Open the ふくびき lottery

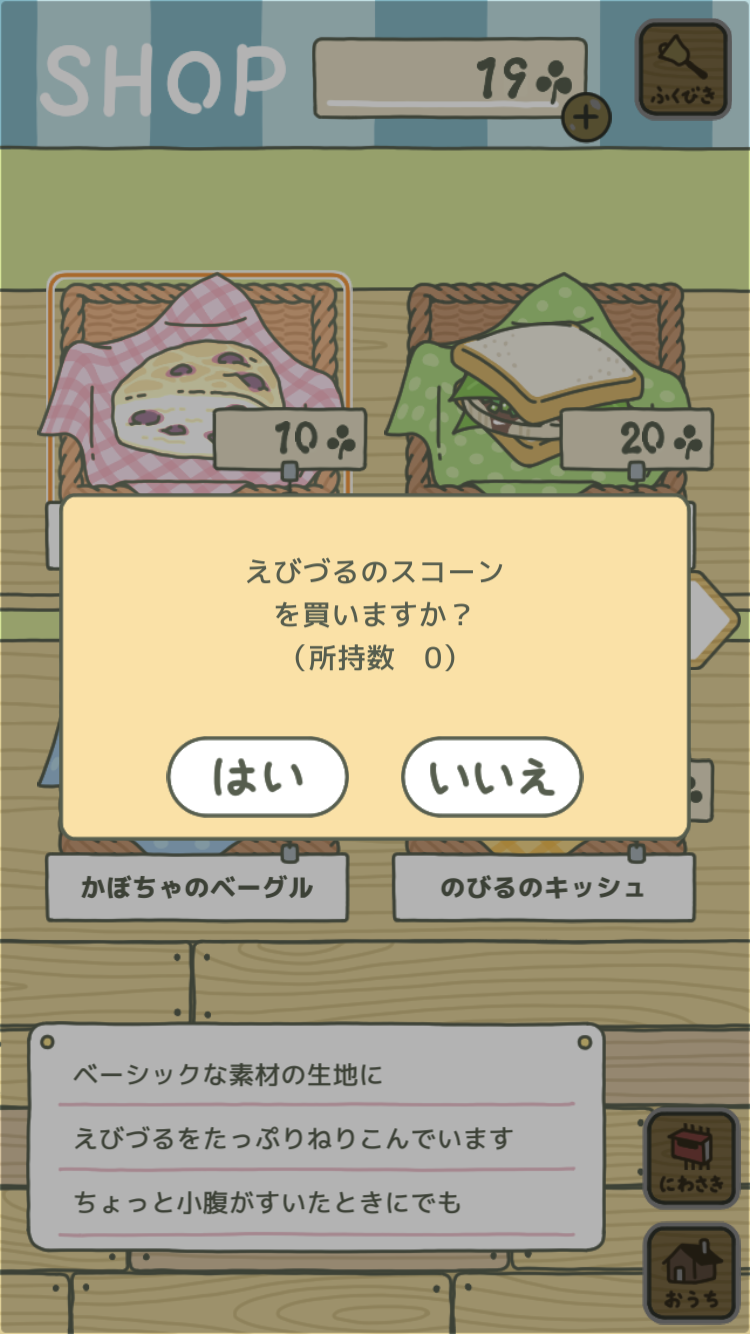tap(683, 69)
